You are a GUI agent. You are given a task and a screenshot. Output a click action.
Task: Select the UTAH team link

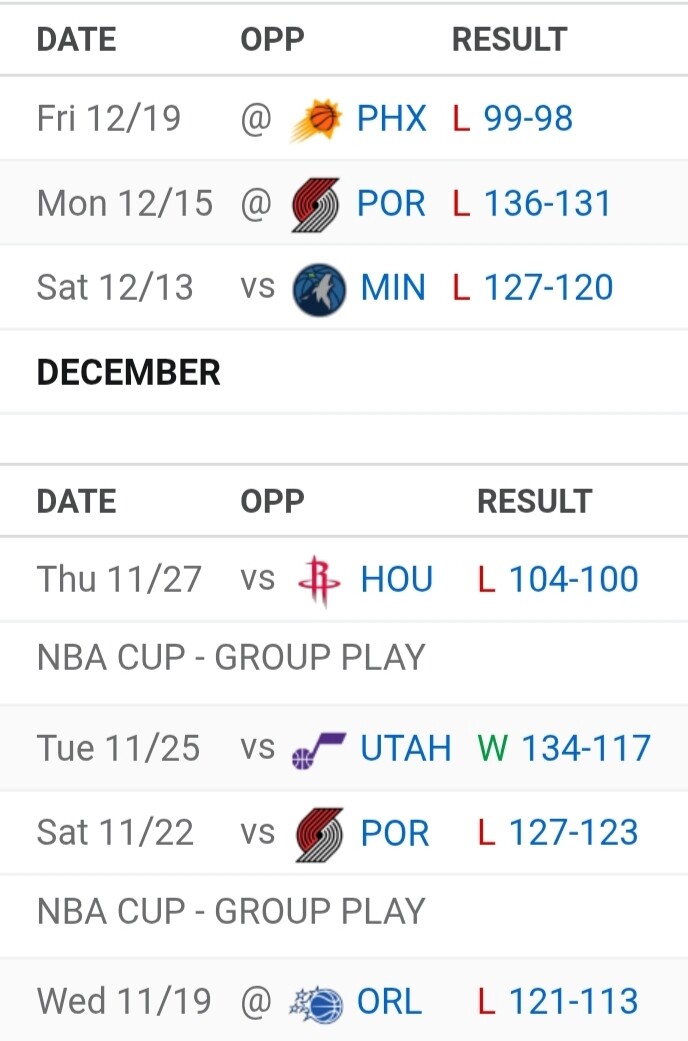click(x=405, y=749)
